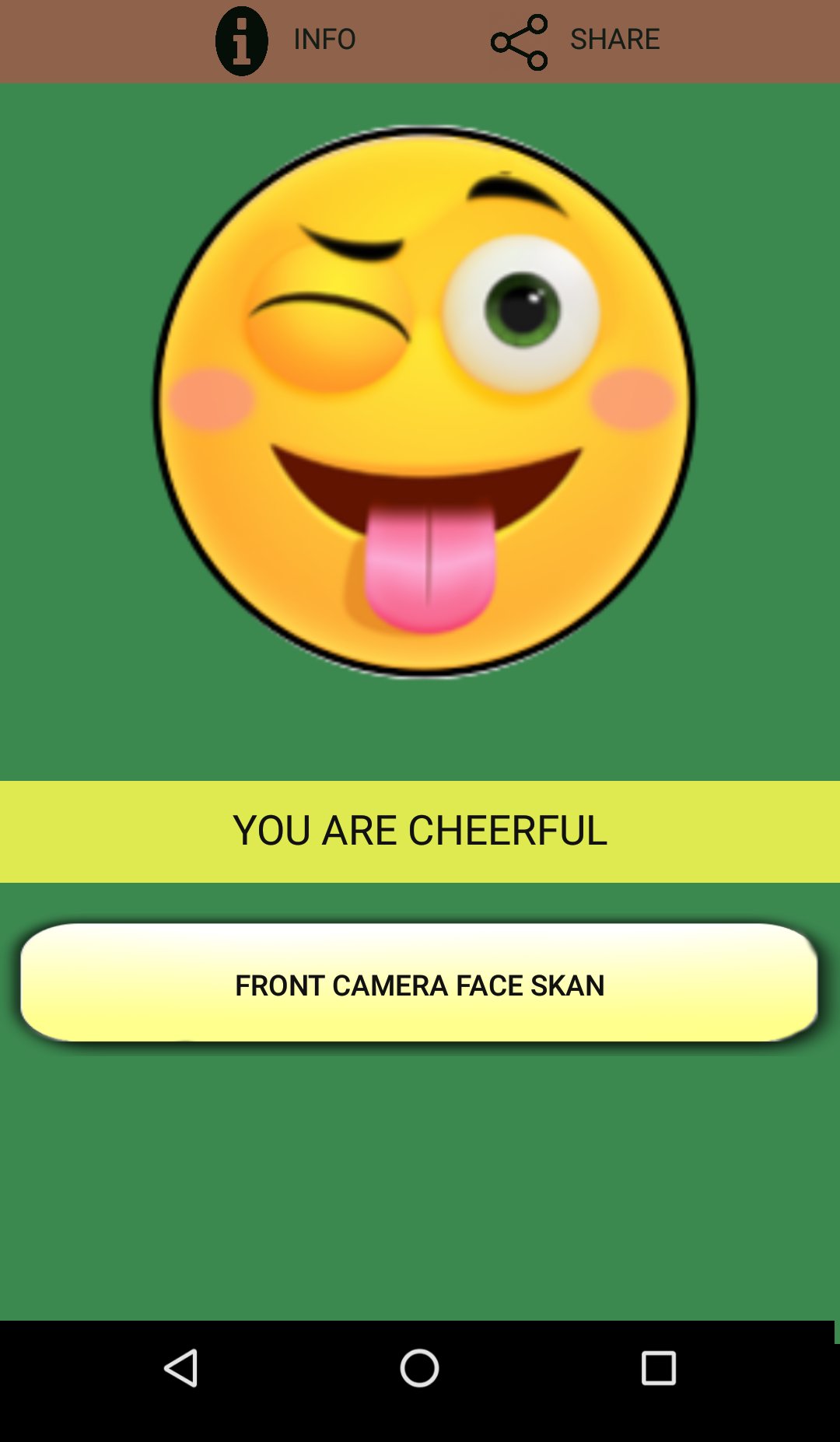Click the info icon in the top bar
This screenshot has height=1442, width=840.
(240, 38)
